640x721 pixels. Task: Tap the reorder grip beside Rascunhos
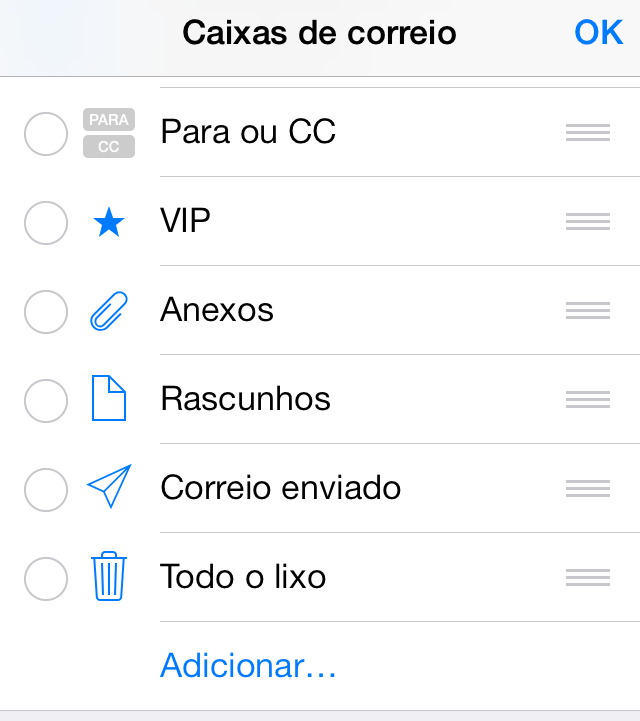point(587,400)
